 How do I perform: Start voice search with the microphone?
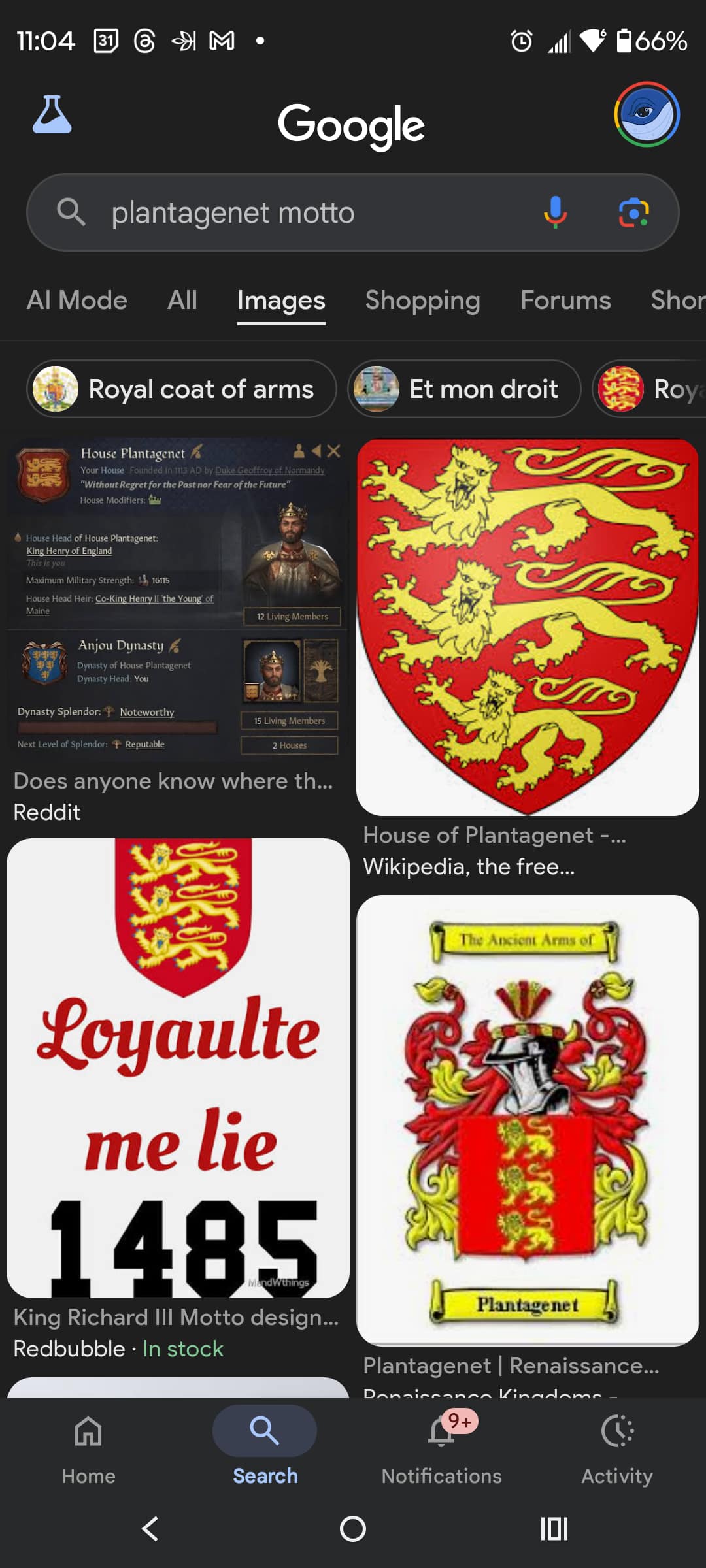point(555,213)
